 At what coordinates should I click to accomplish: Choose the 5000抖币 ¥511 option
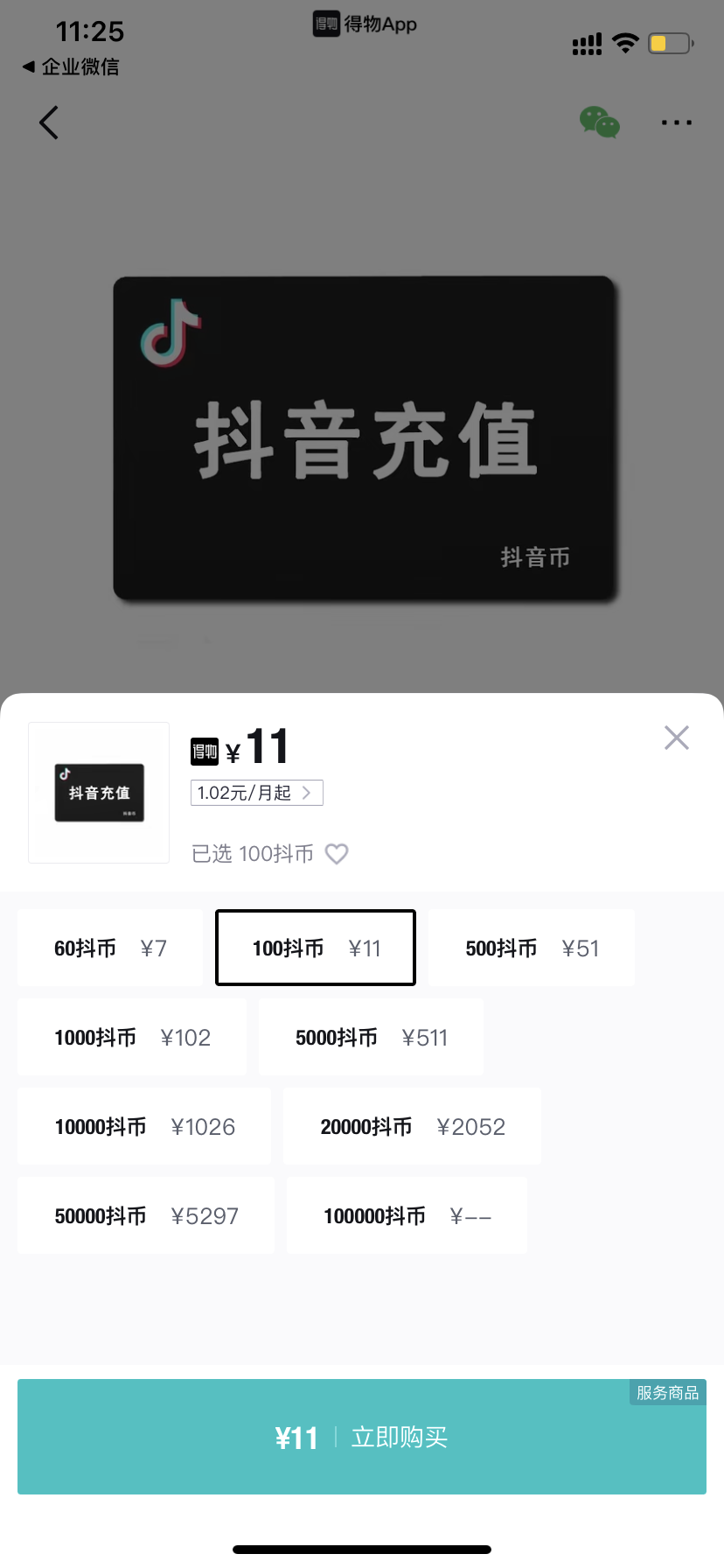pyautogui.click(x=371, y=1038)
